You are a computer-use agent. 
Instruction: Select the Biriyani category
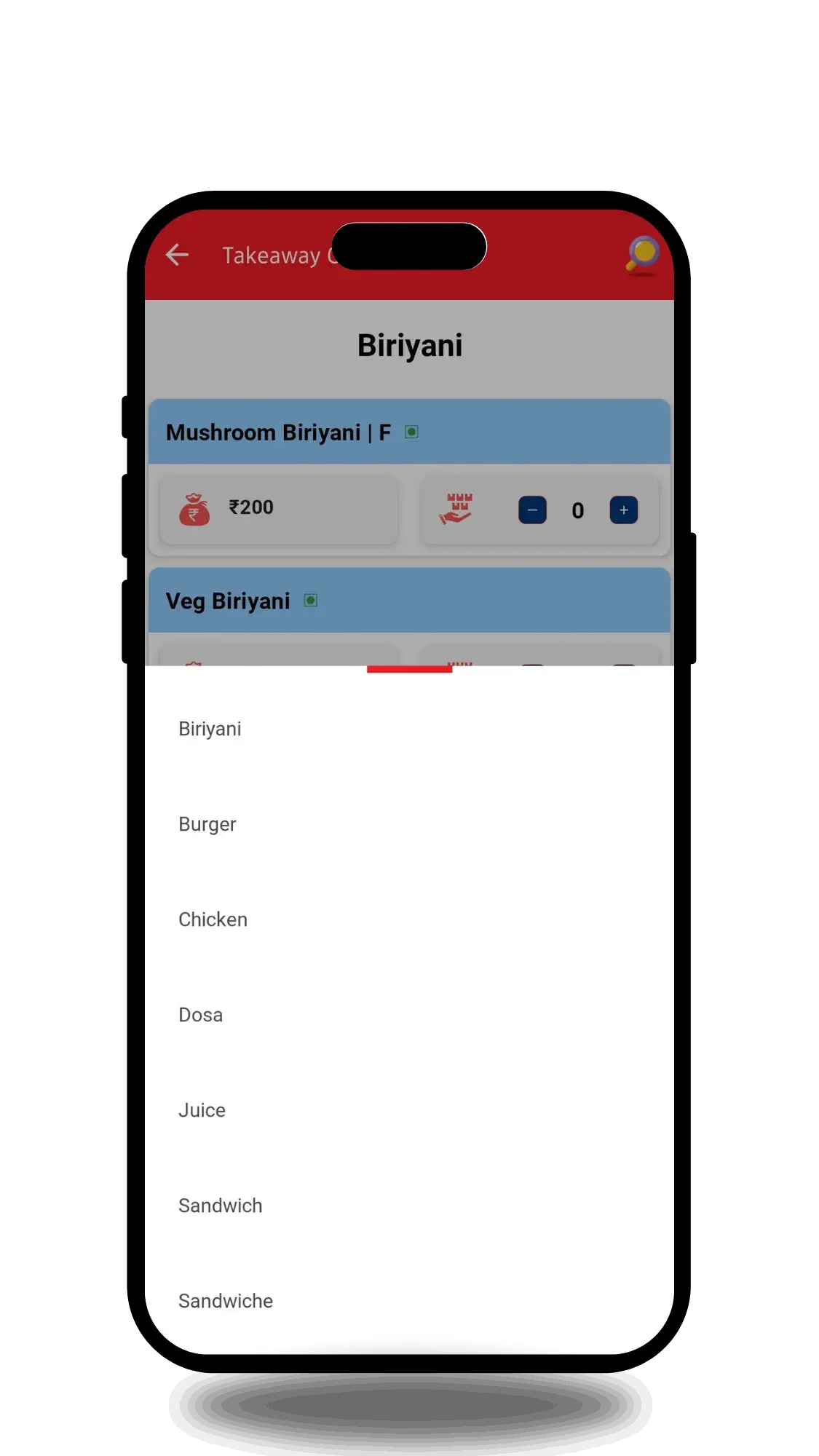(210, 729)
